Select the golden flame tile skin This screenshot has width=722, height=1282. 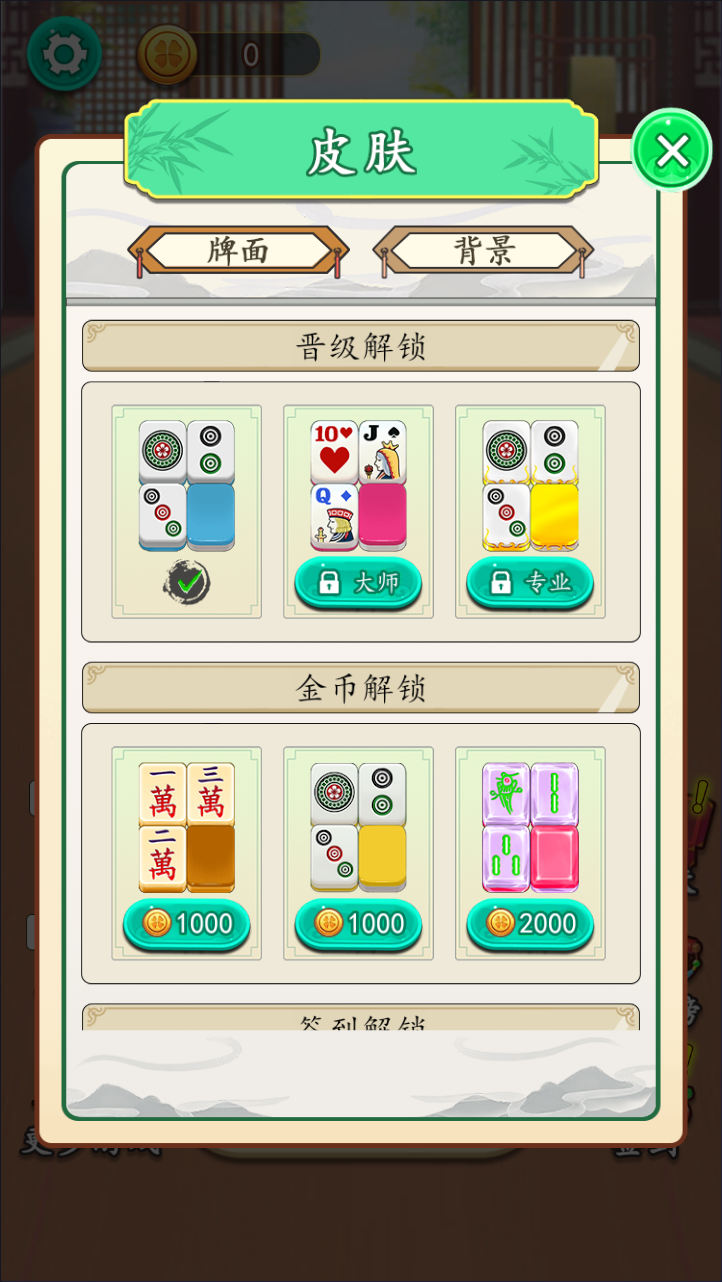tap(530, 485)
